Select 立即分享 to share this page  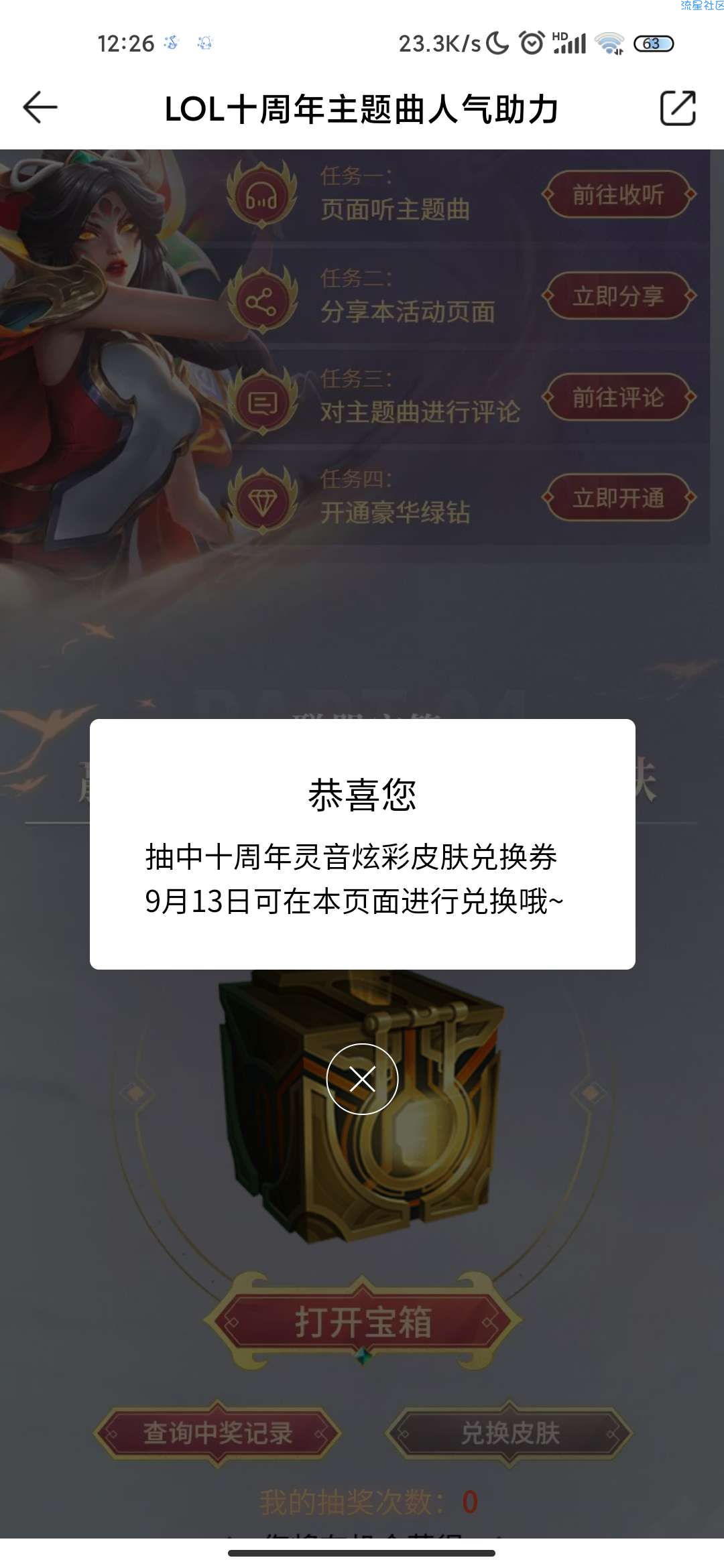(x=618, y=296)
